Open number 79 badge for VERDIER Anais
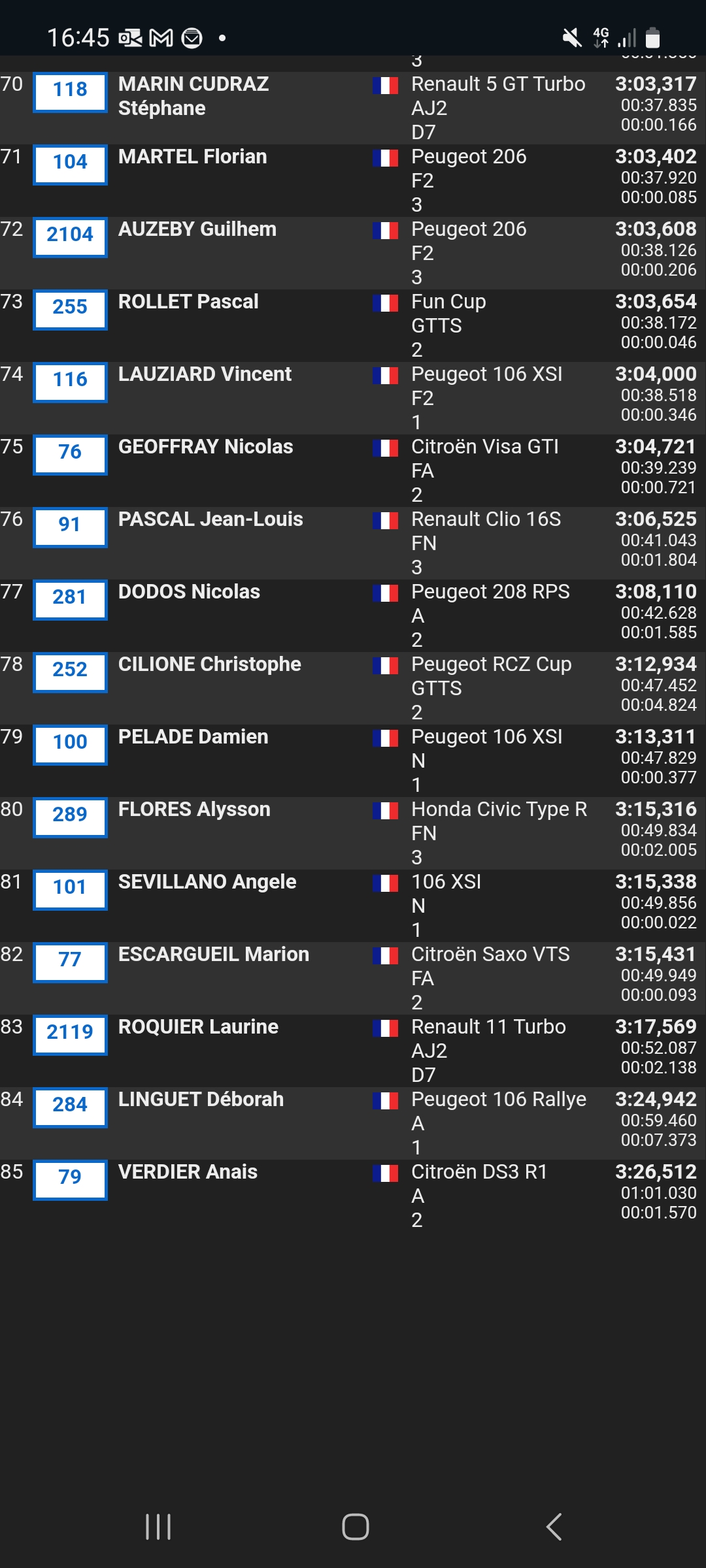Viewport: 706px width, 1568px height. click(70, 1179)
